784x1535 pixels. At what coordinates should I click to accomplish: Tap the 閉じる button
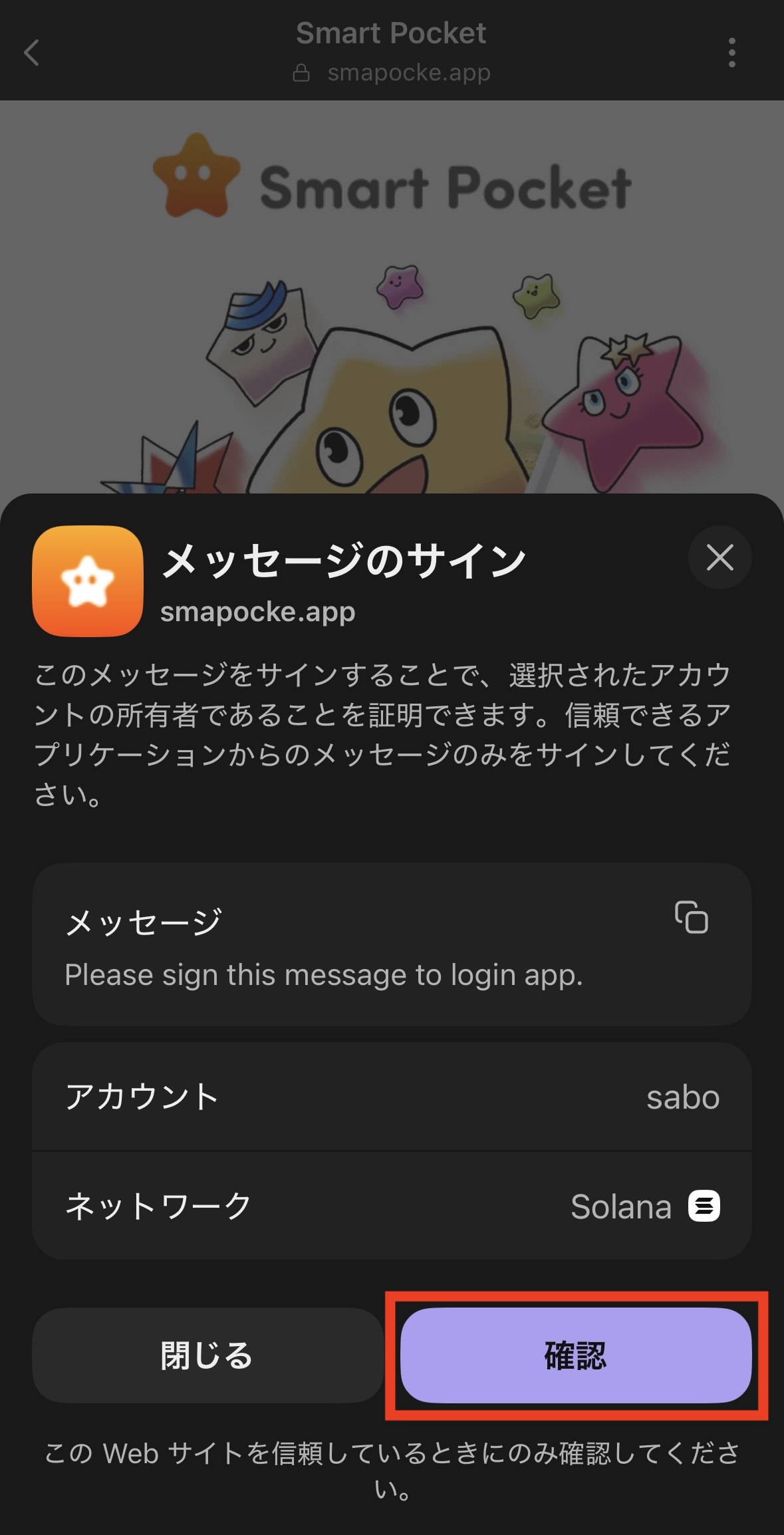coord(207,1355)
